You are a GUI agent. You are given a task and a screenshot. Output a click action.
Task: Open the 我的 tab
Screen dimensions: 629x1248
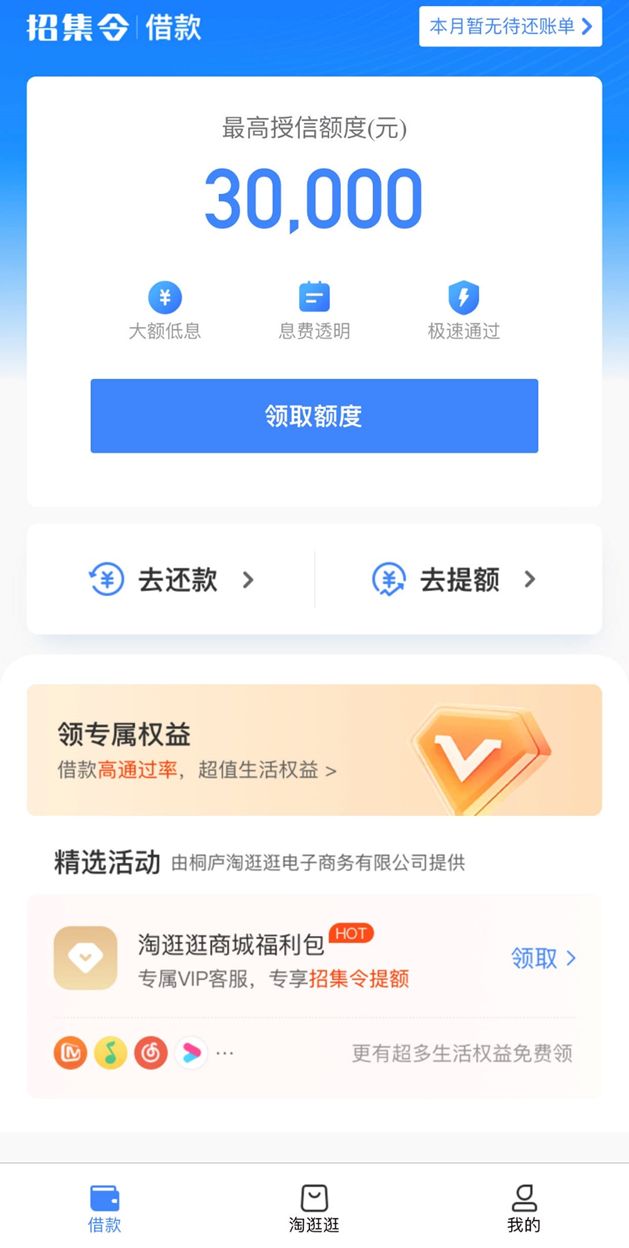tap(523, 1208)
